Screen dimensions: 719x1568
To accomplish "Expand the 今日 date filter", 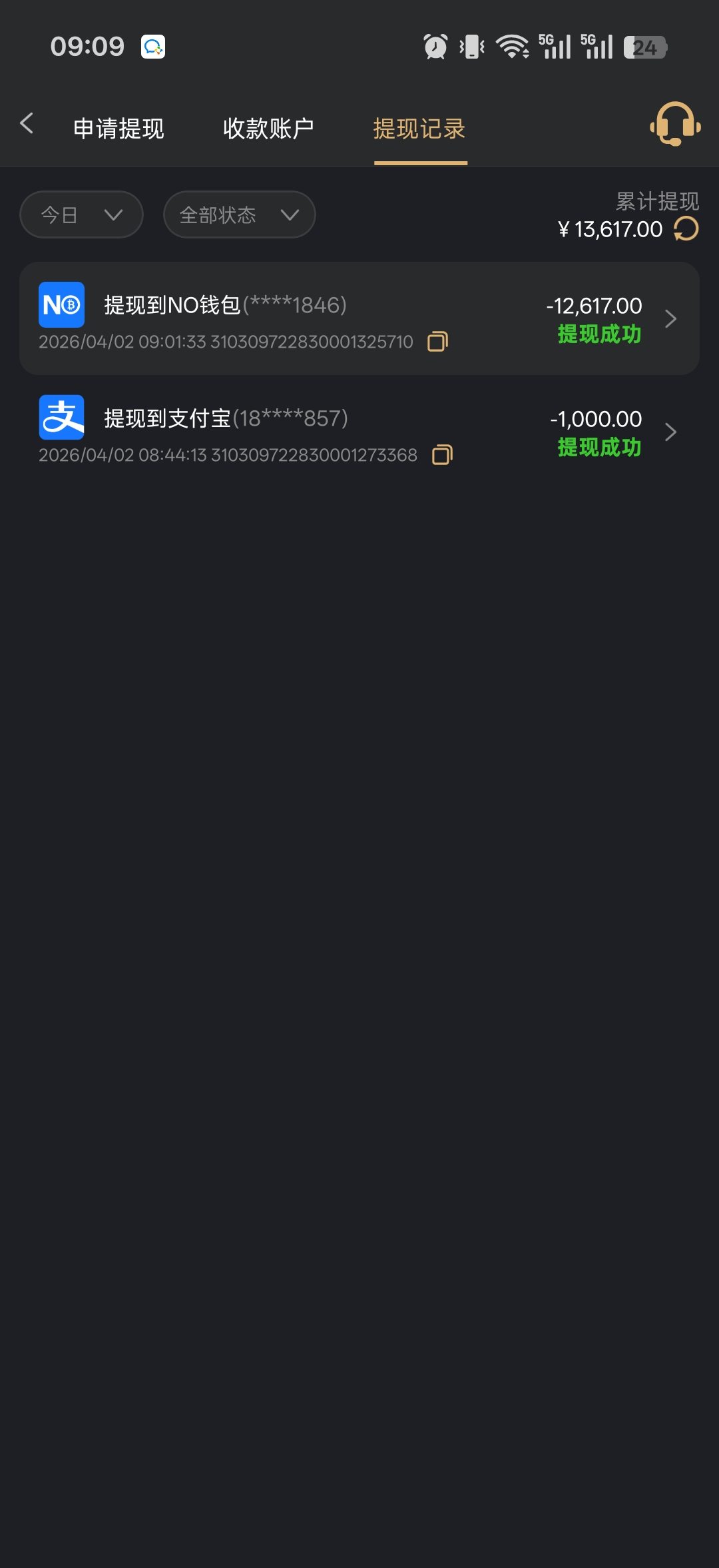I will point(81,214).
